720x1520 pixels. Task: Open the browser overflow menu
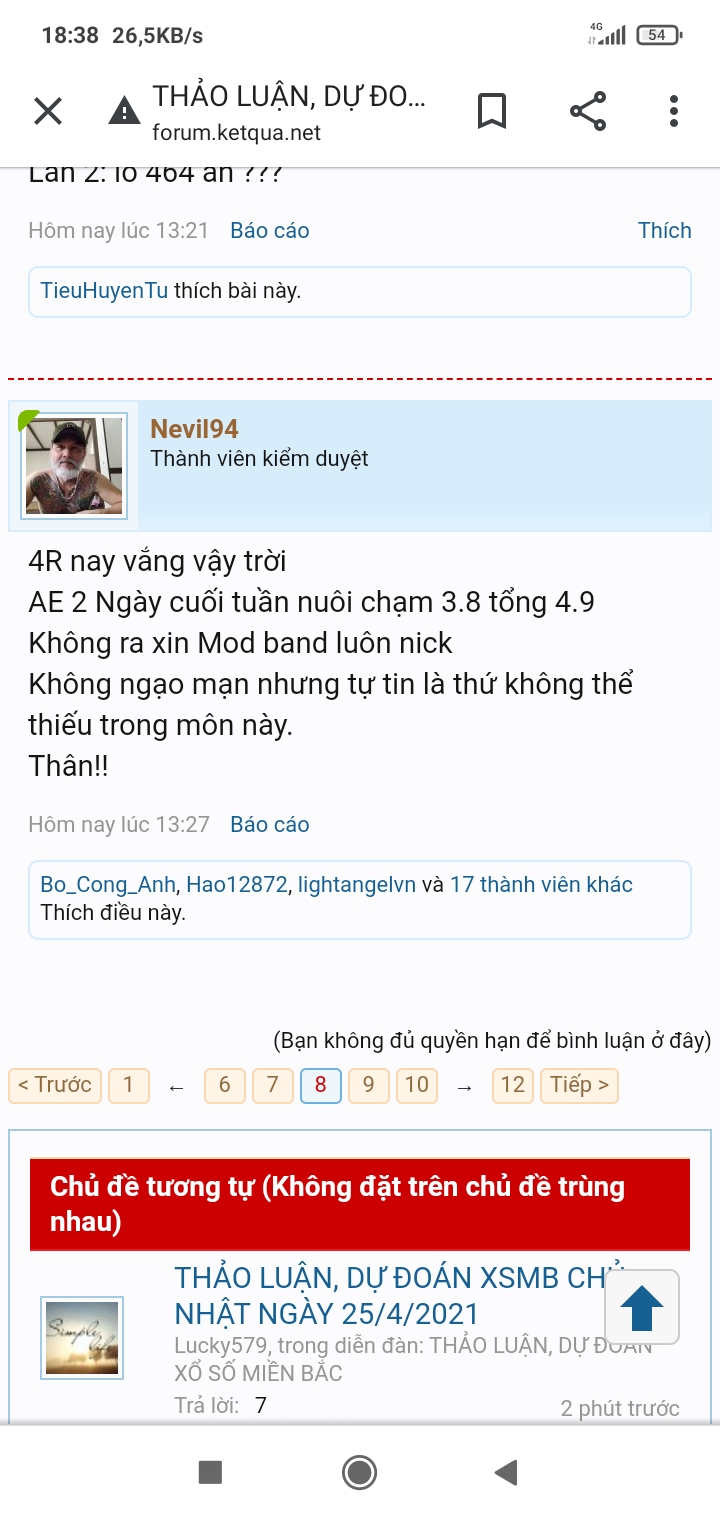674,111
